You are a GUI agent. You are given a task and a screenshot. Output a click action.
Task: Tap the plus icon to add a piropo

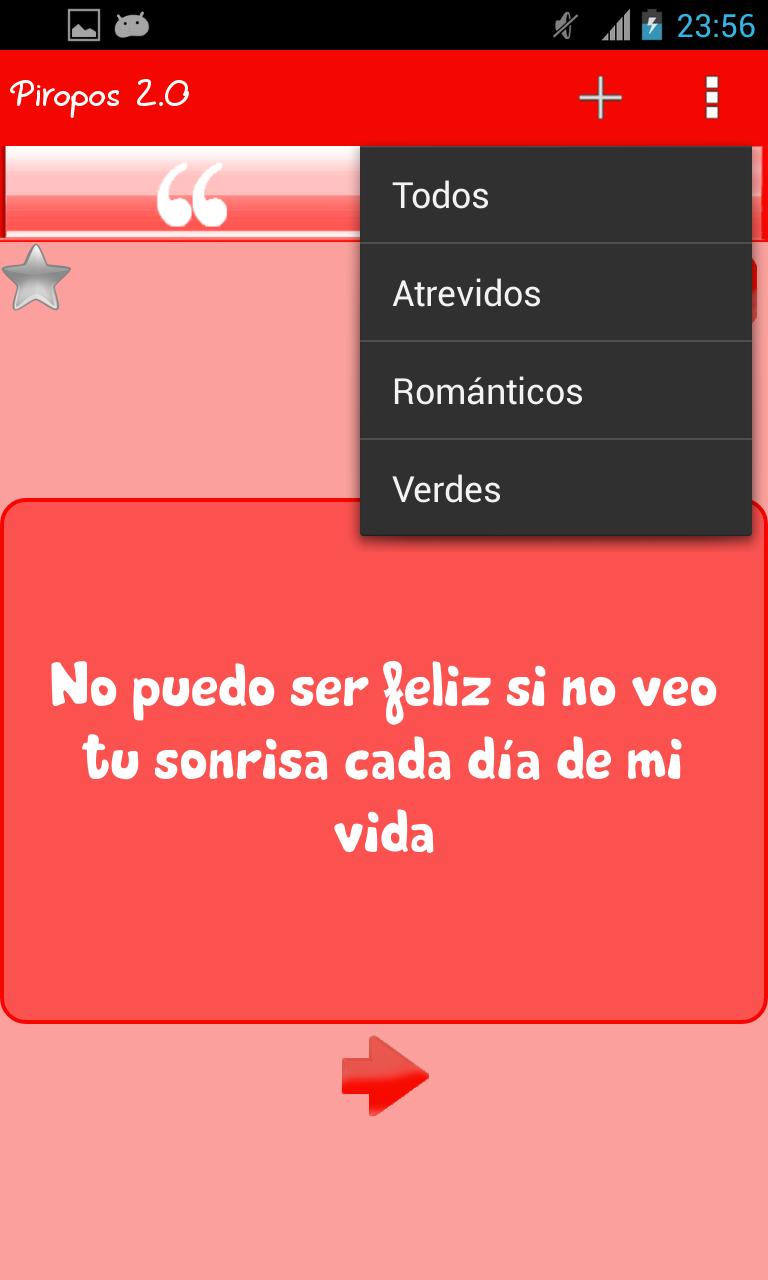pyautogui.click(x=600, y=97)
